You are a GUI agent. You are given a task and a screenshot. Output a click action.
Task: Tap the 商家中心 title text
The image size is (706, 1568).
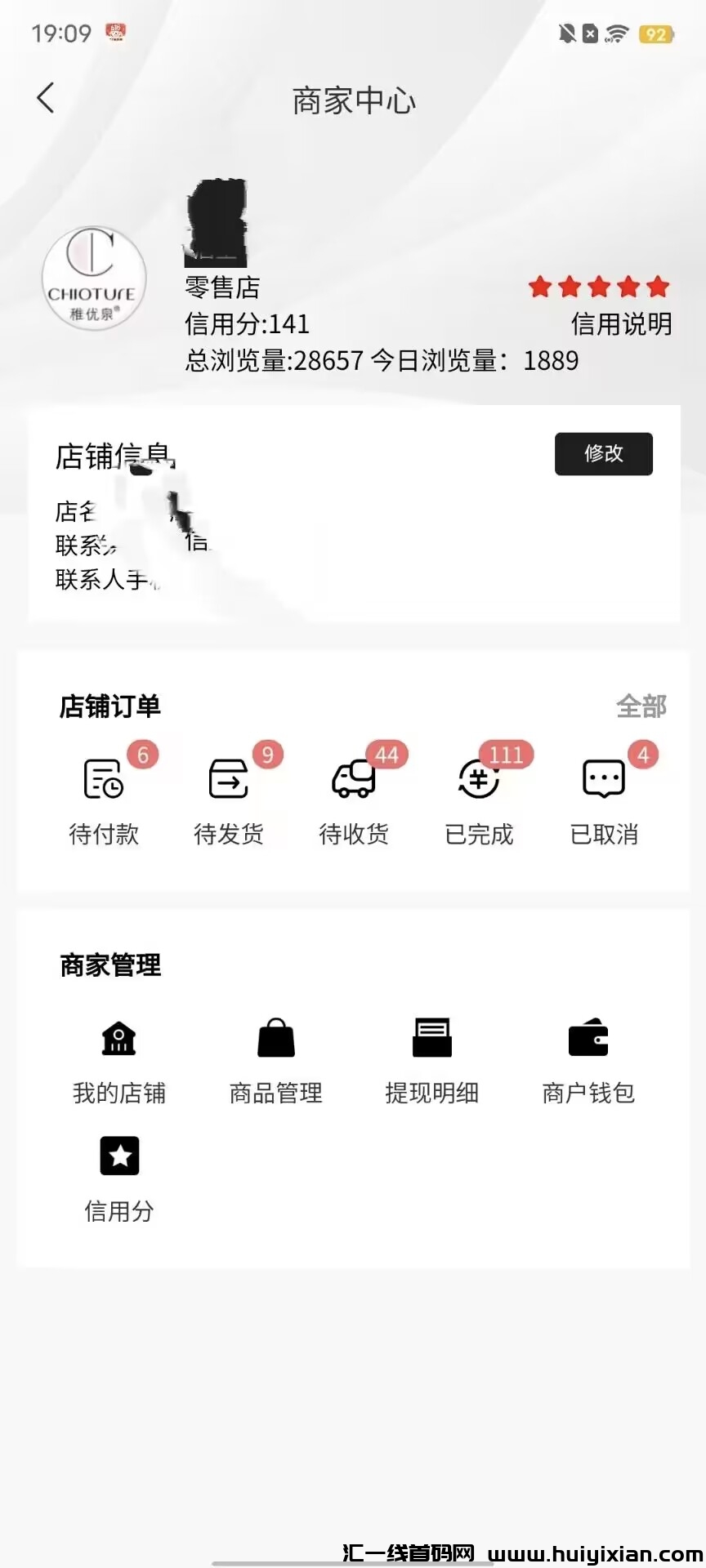click(353, 100)
